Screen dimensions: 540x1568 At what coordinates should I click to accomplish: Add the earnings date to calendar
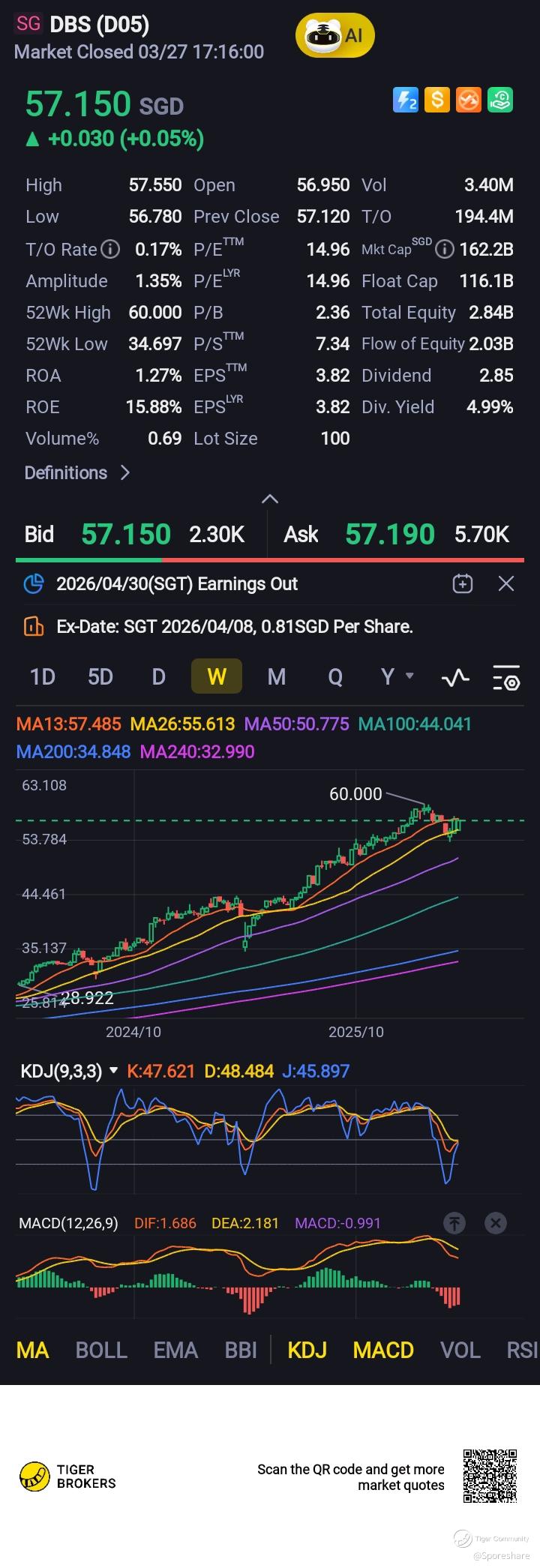[463, 583]
